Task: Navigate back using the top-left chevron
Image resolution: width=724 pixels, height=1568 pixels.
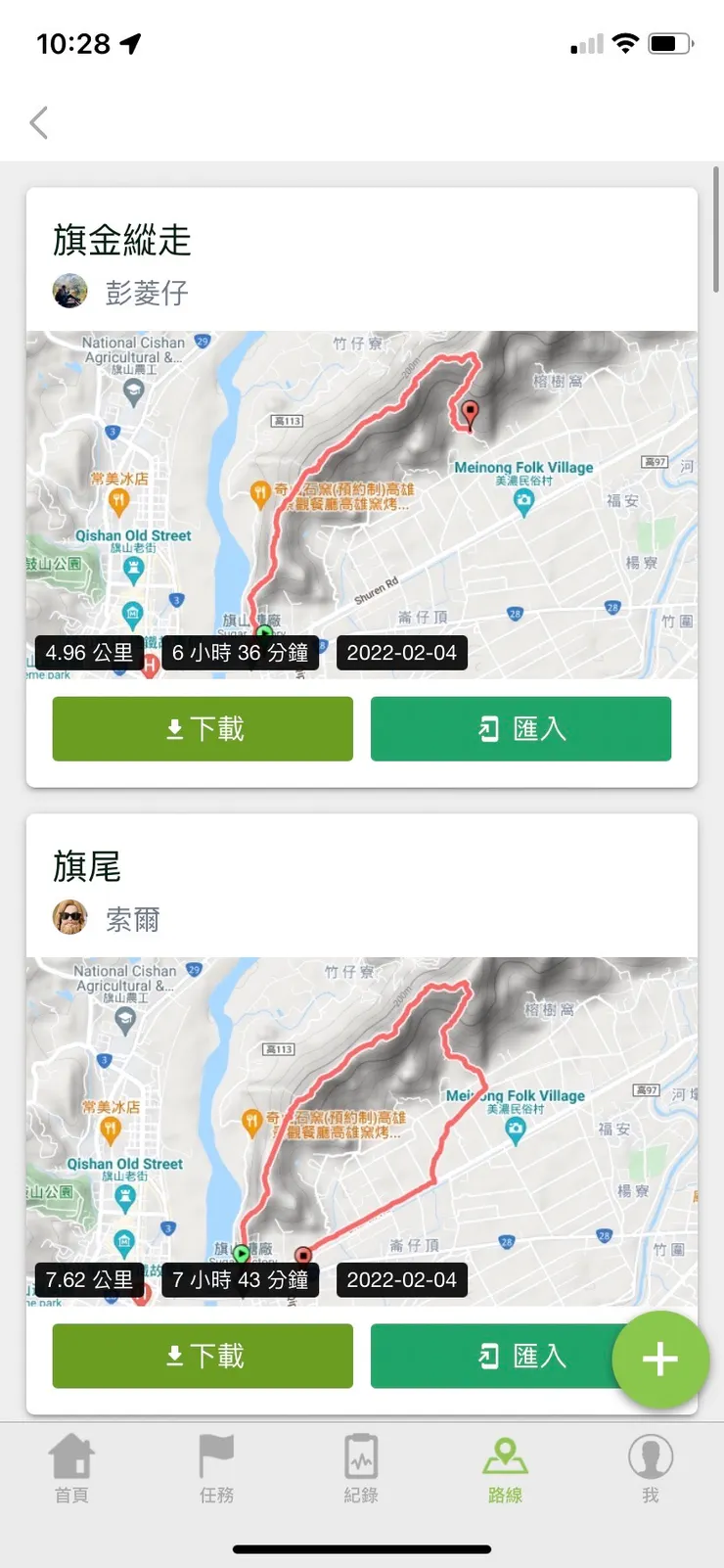Action: point(38,123)
